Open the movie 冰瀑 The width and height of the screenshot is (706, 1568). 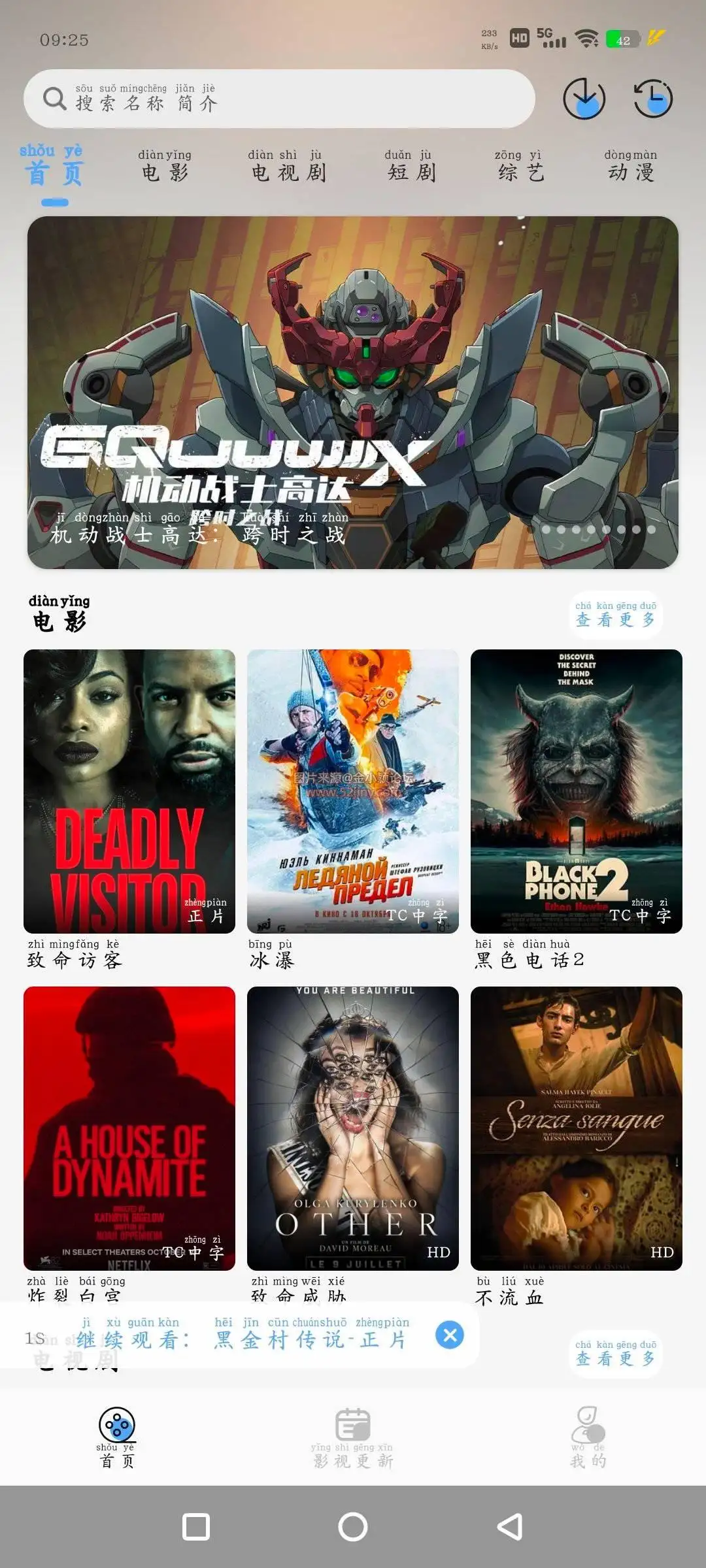point(353,791)
